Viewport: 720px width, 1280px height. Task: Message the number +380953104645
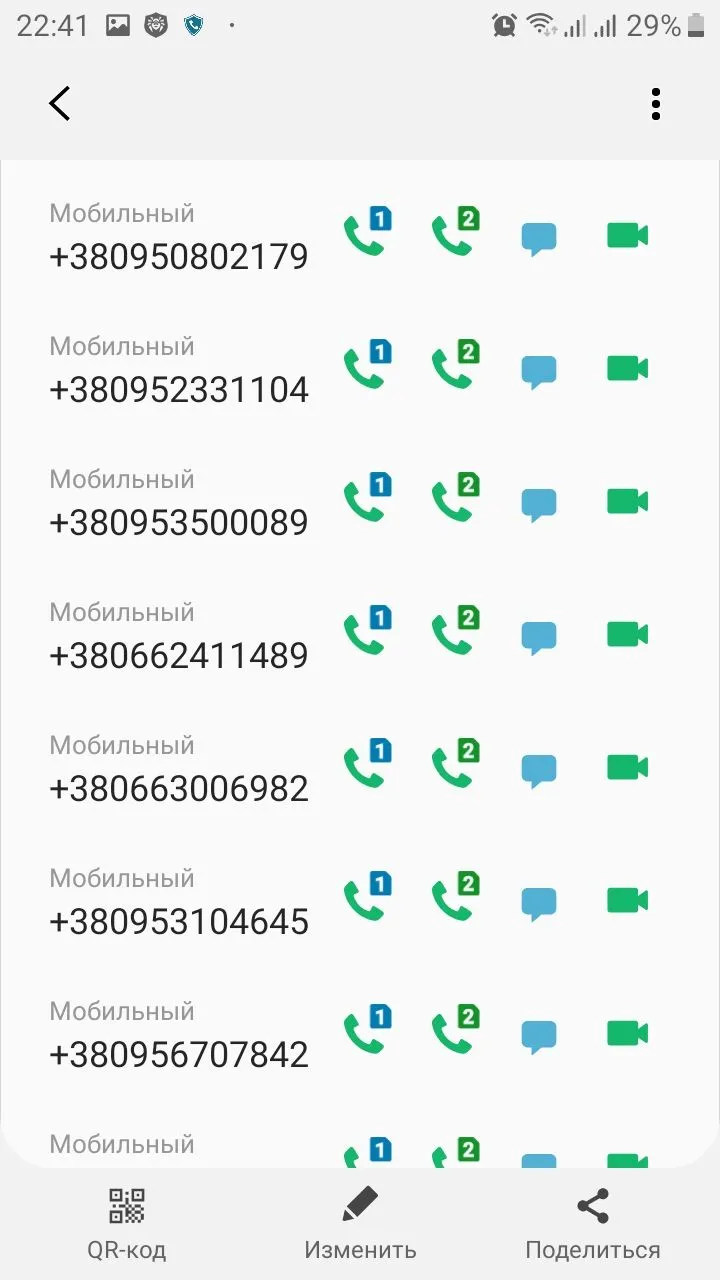coord(539,902)
